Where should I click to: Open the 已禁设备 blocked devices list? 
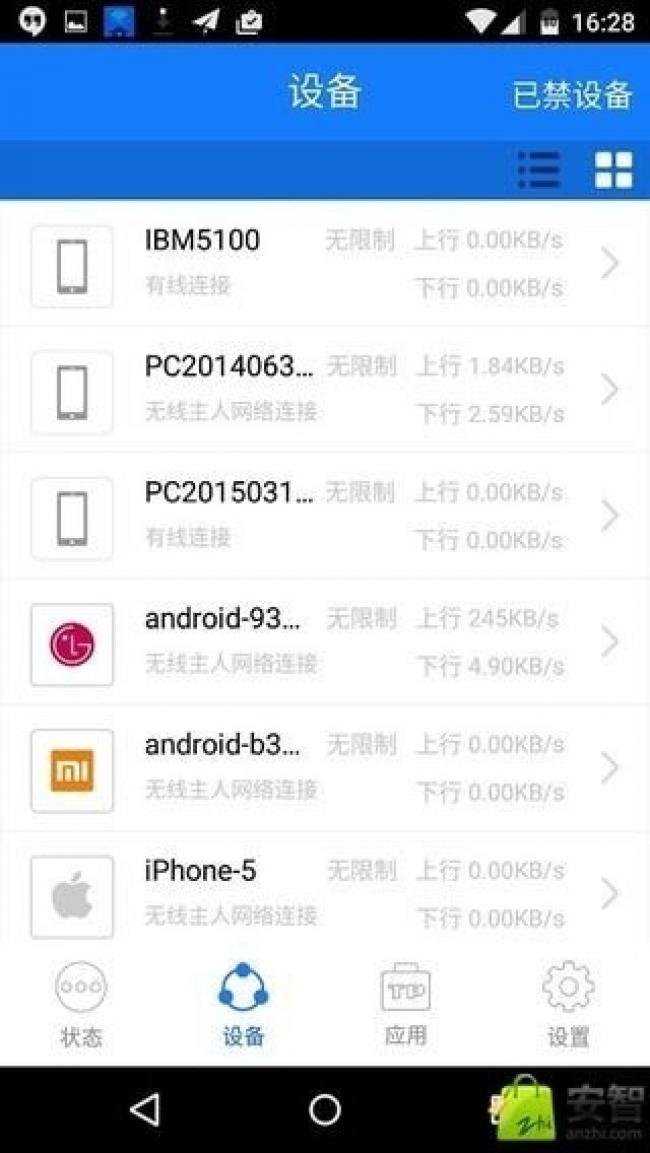point(572,94)
